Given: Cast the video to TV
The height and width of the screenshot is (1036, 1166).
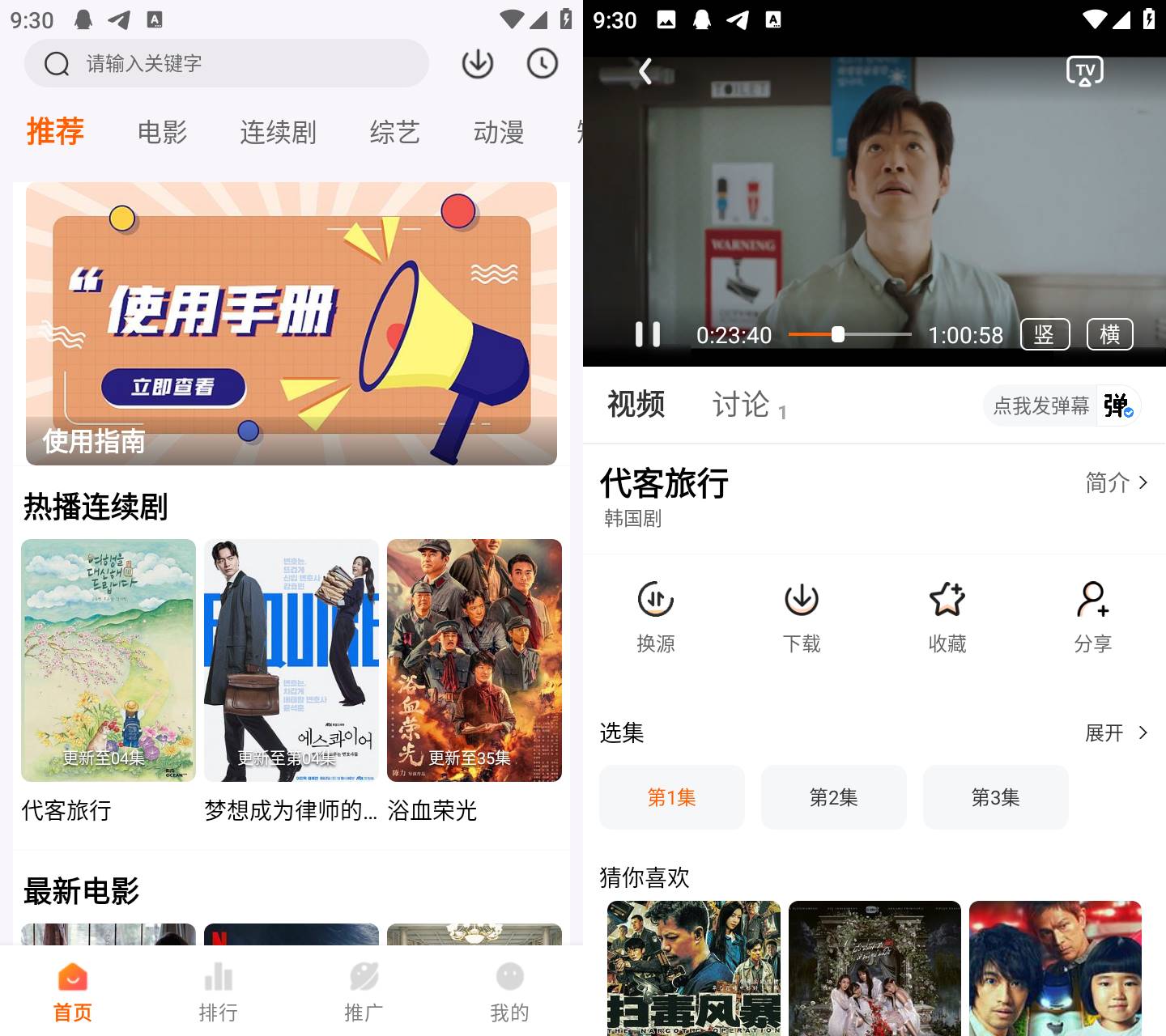Looking at the screenshot, I should click(1084, 71).
